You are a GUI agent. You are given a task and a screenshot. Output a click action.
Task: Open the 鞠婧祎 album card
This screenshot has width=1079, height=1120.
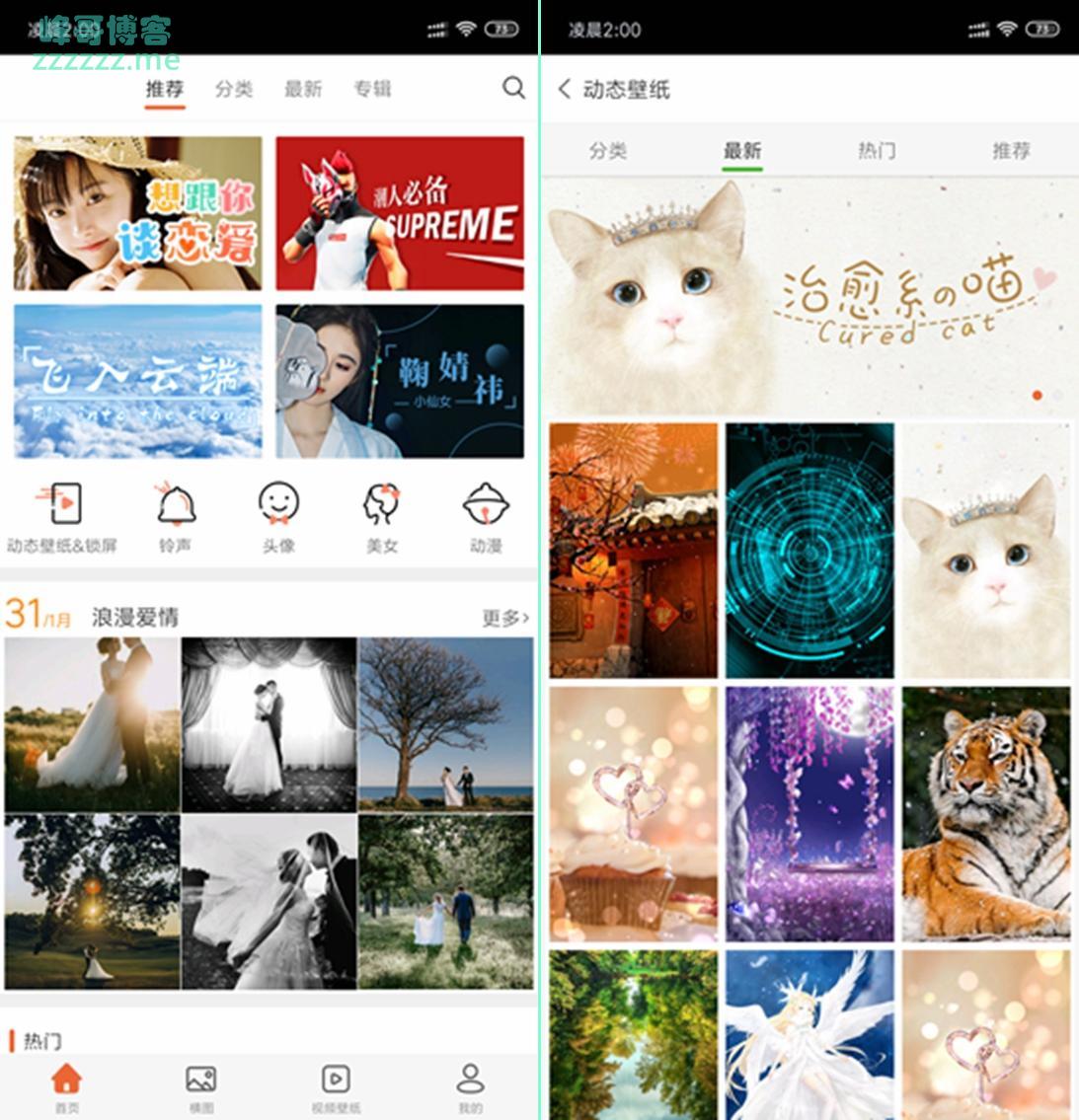click(x=400, y=381)
